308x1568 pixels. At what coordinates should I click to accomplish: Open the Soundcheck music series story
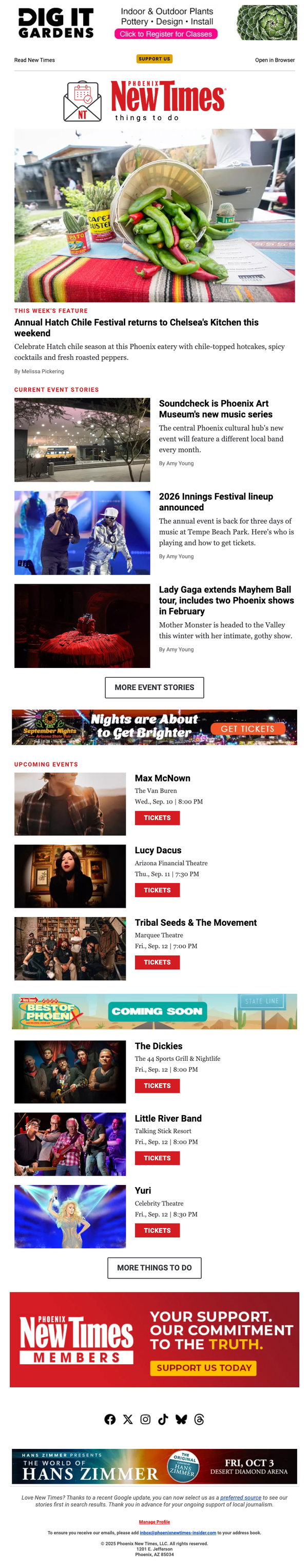coord(216,409)
